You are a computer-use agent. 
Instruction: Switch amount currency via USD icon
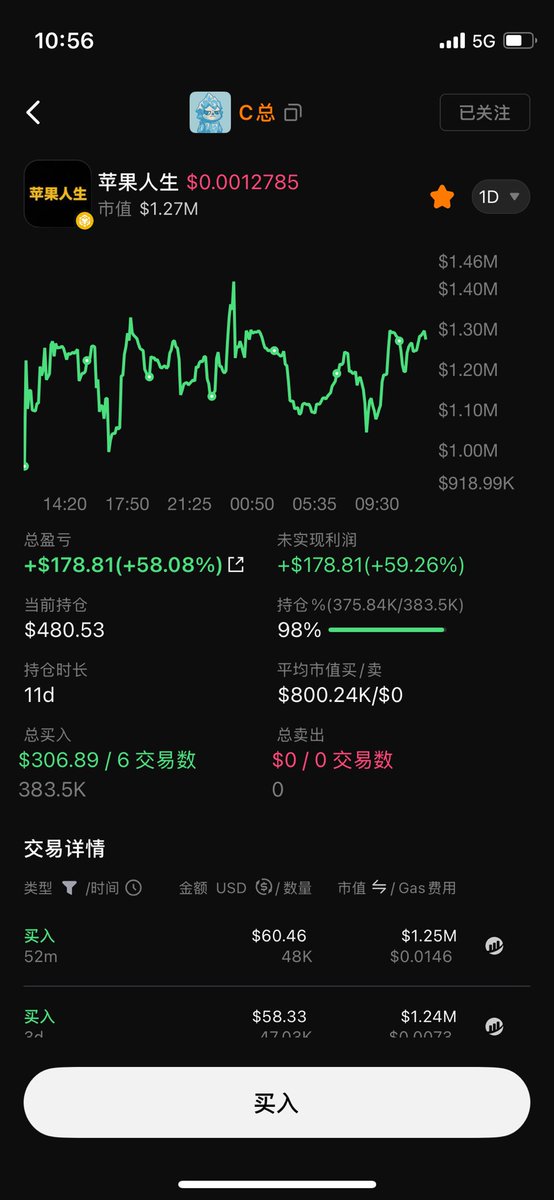pos(264,887)
